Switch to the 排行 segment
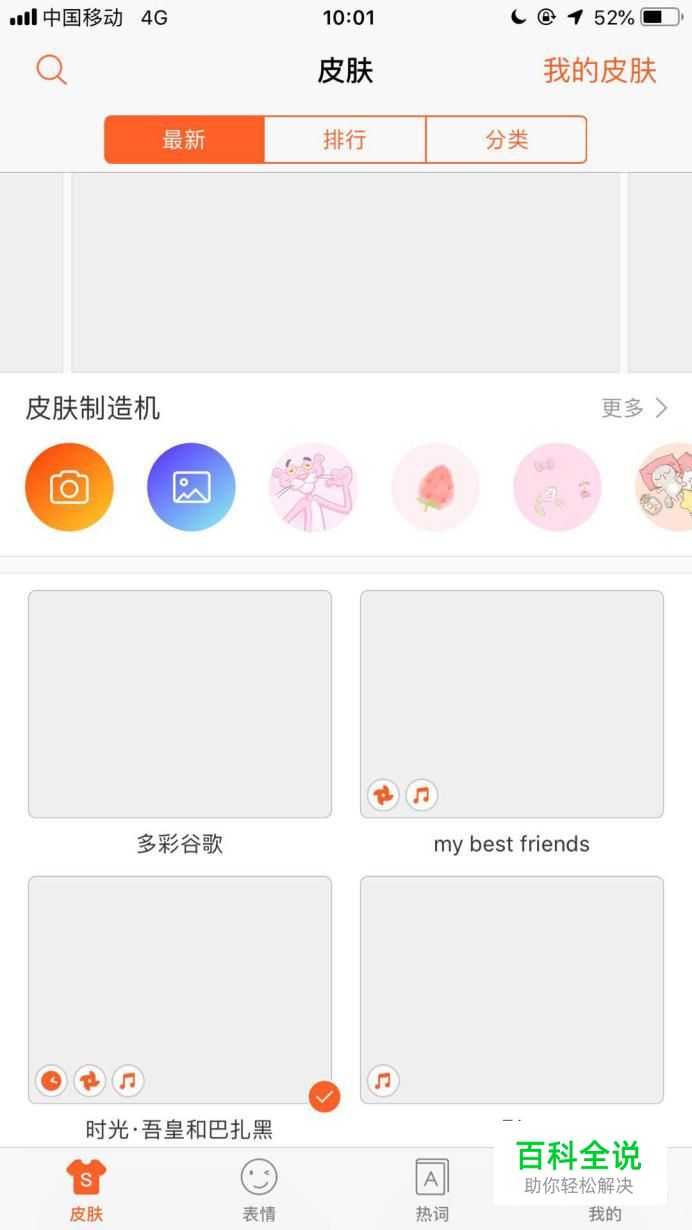Viewport: 692px width, 1230px height. 345,140
